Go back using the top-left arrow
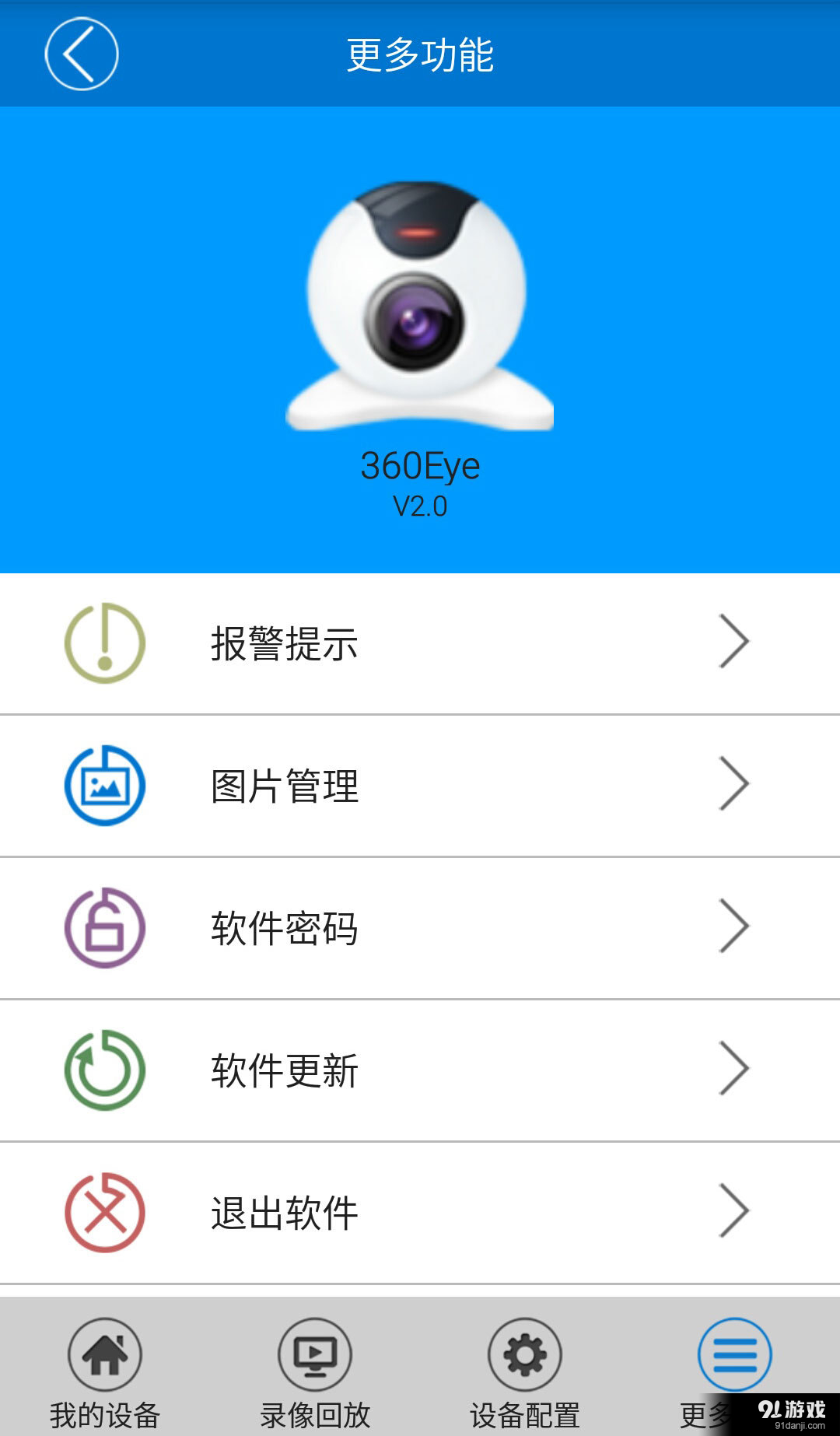Viewport: 840px width, 1436px height. [82, 54]
